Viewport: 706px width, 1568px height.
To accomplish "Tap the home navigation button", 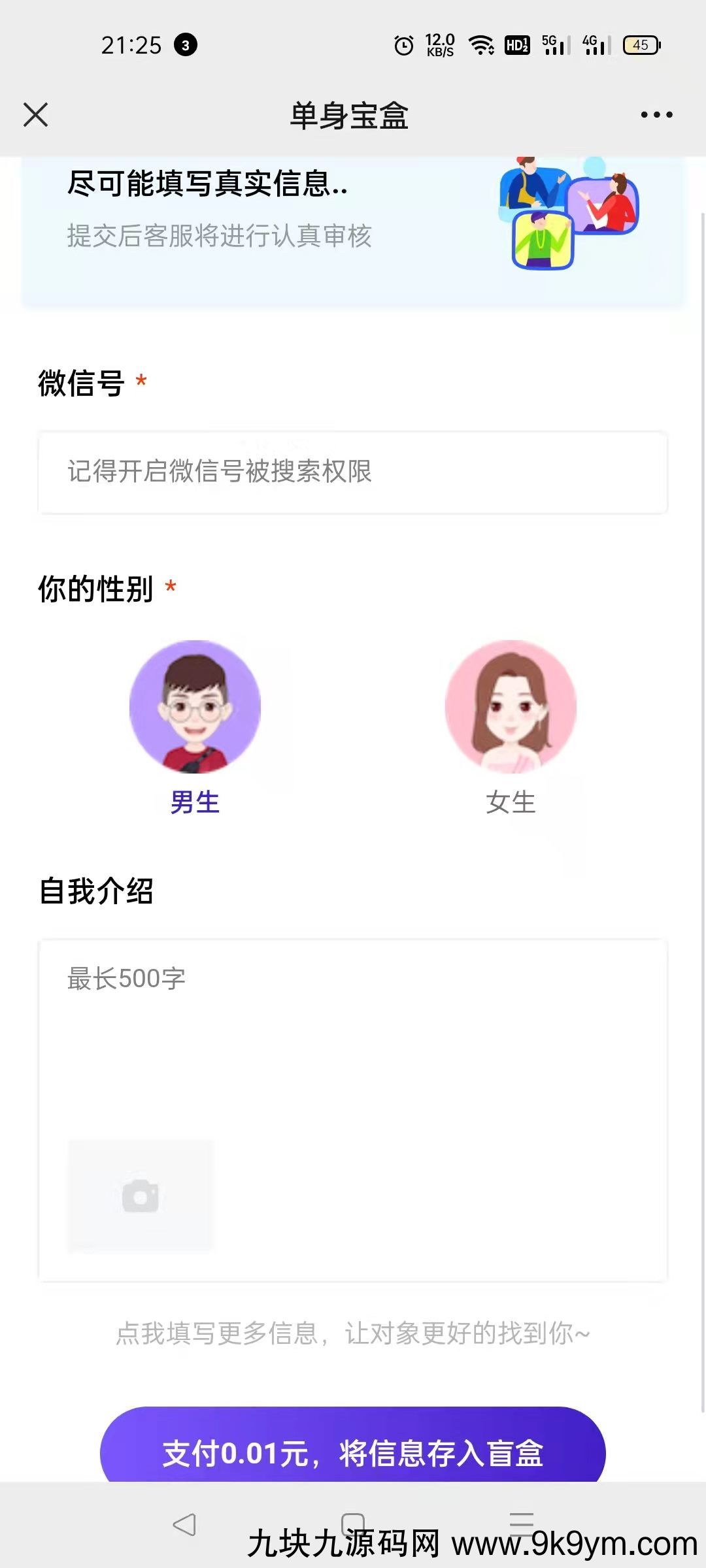I will pos(353,1519).
